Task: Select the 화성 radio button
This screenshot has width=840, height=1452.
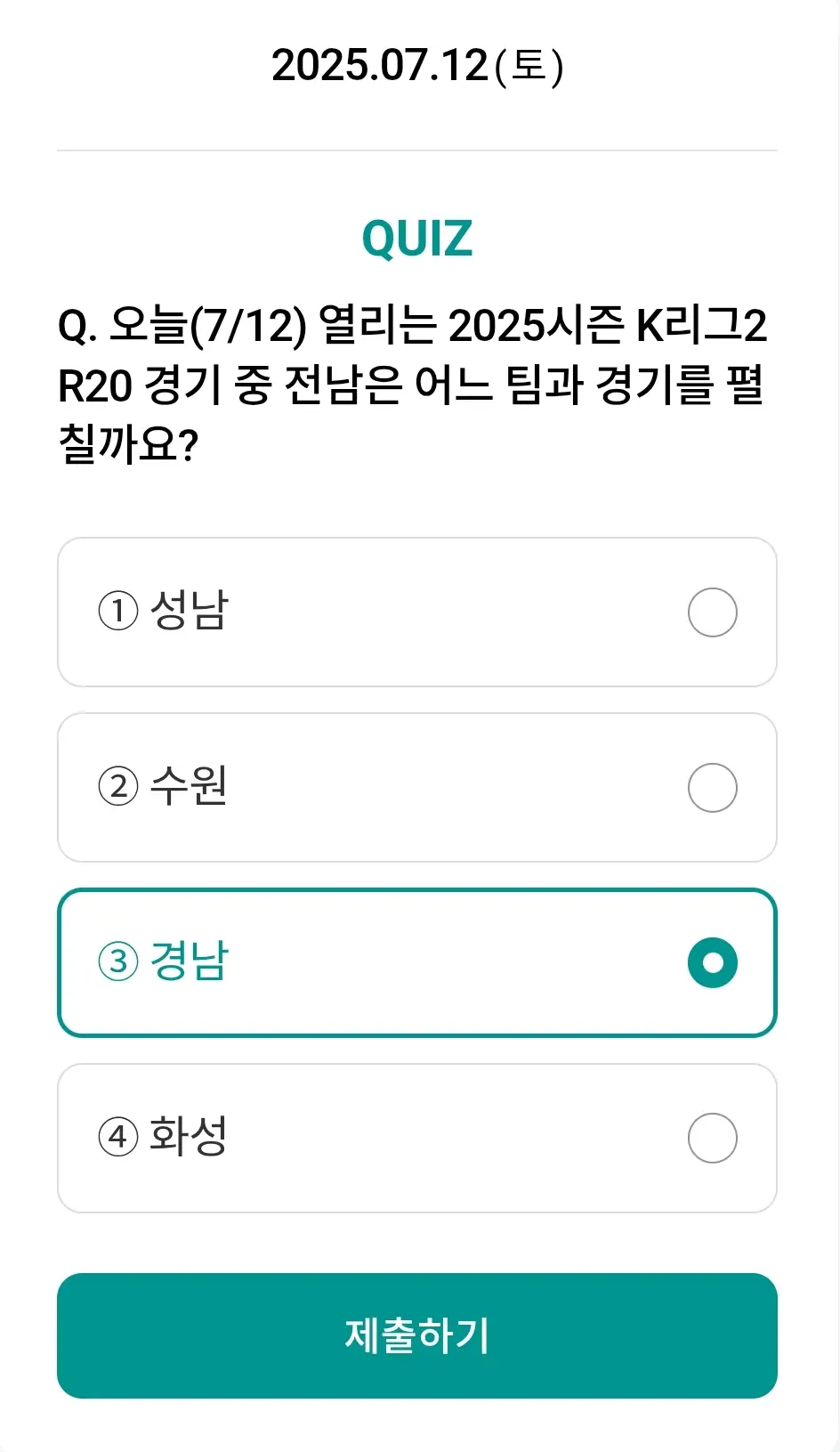Action: [712, 1138]
